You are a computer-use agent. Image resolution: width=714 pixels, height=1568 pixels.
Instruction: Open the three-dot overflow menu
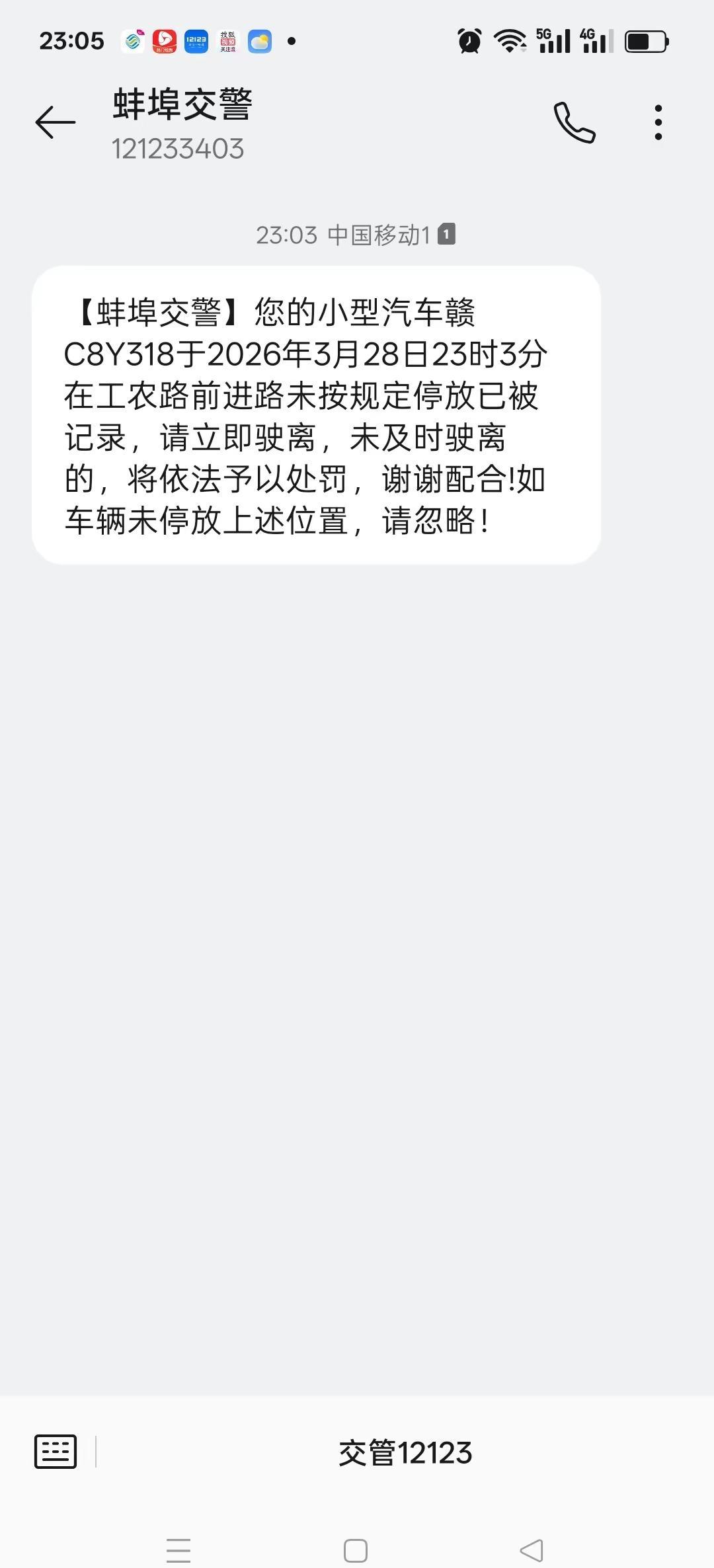coord(658,122)
